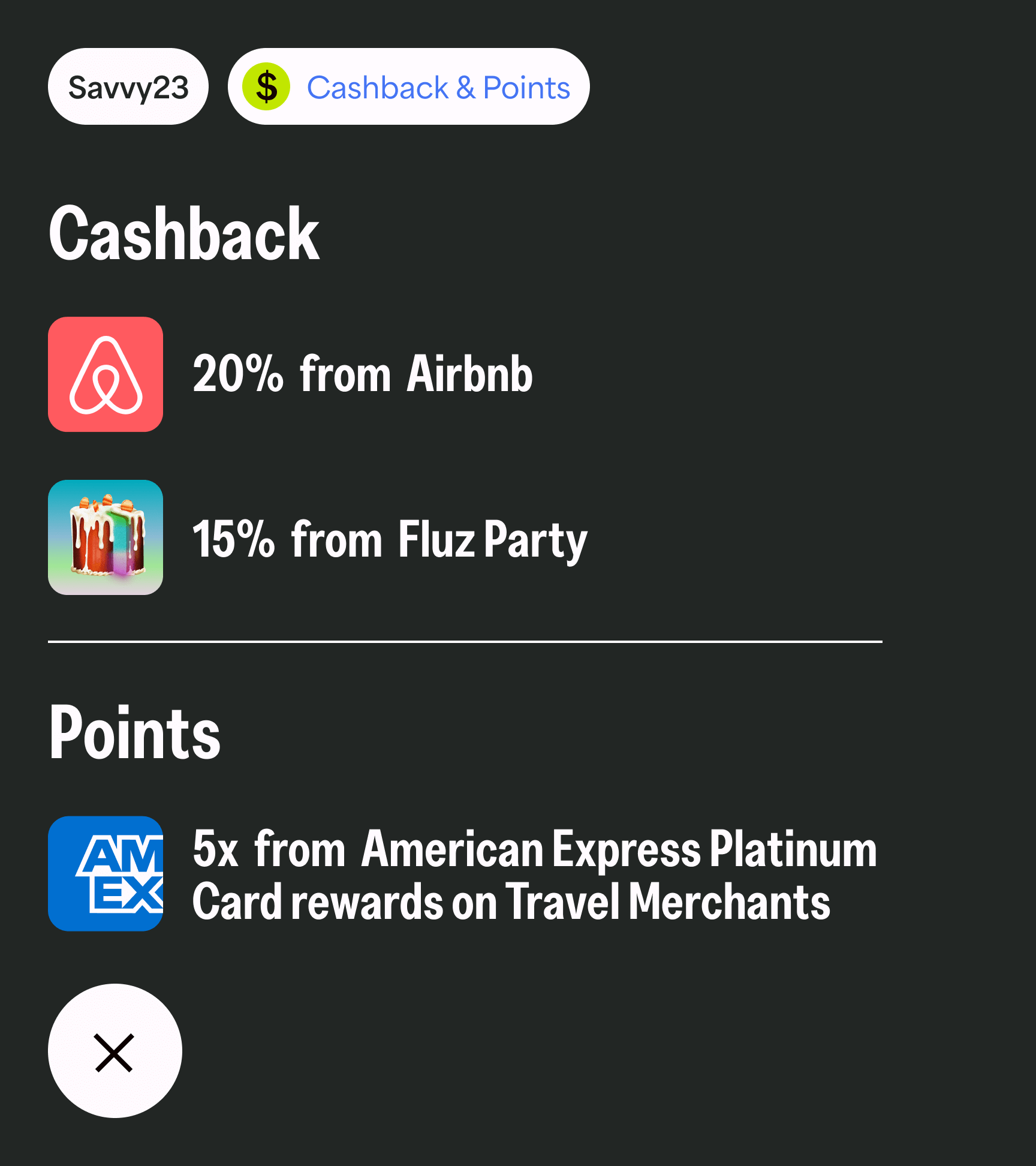Open the 20% from Airbnb cashback row
This screenshot has height=1166, width=1036.
(362, 374)
